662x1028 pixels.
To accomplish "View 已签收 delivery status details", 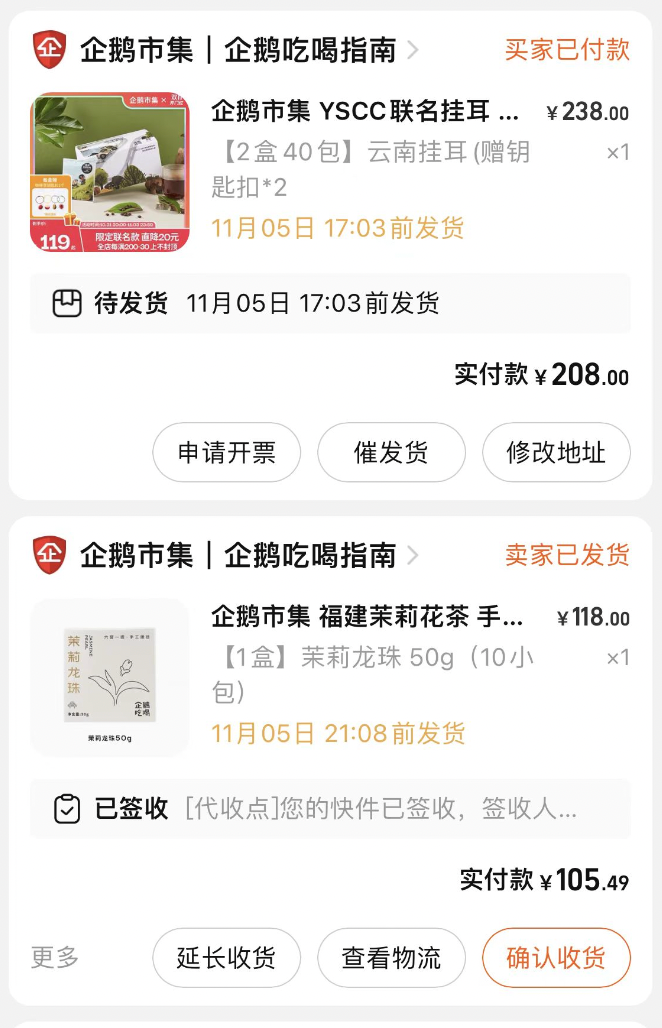I will (x=330, y=808).
